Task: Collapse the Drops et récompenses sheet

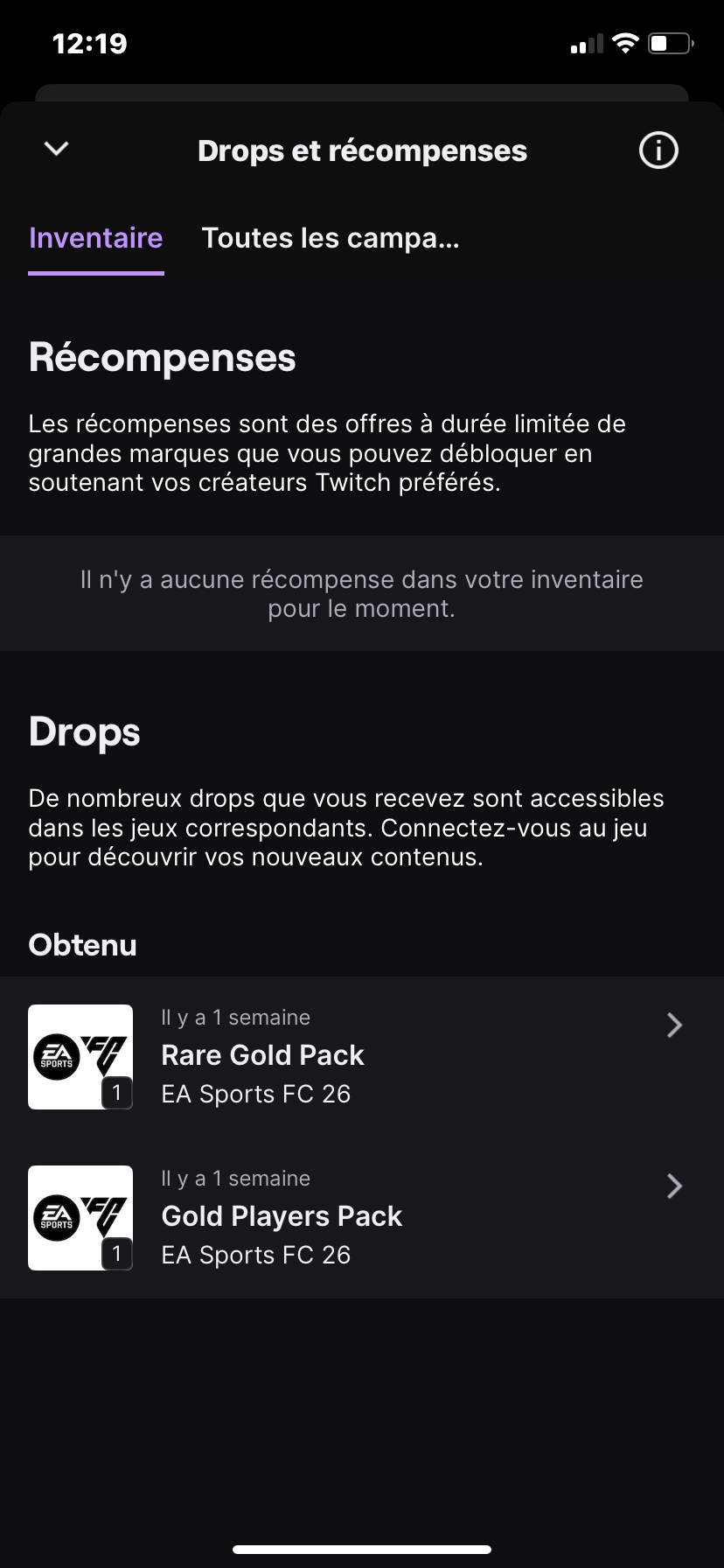Action: pos(56,150)
